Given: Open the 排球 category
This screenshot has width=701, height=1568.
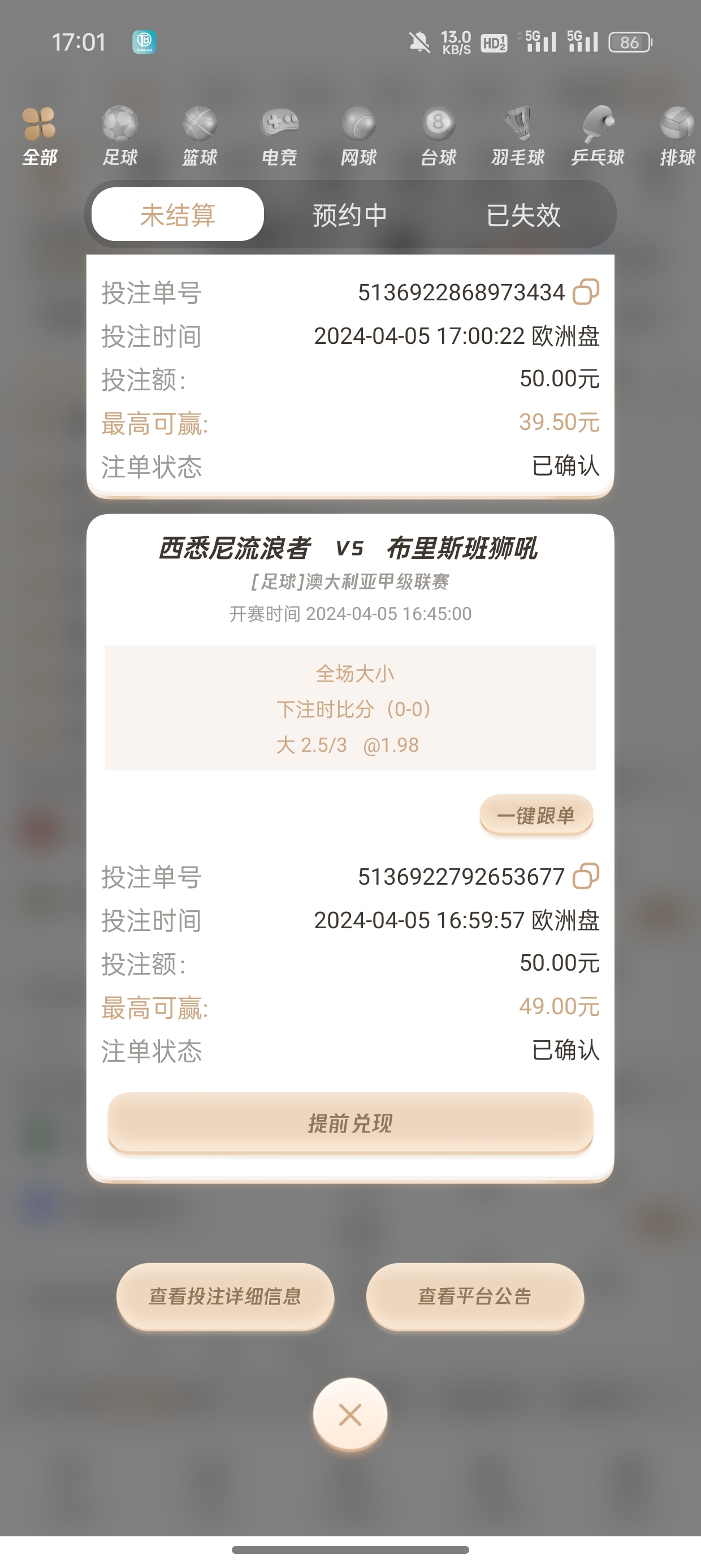Looking at the screenshot, I should [x=677, y=136].
